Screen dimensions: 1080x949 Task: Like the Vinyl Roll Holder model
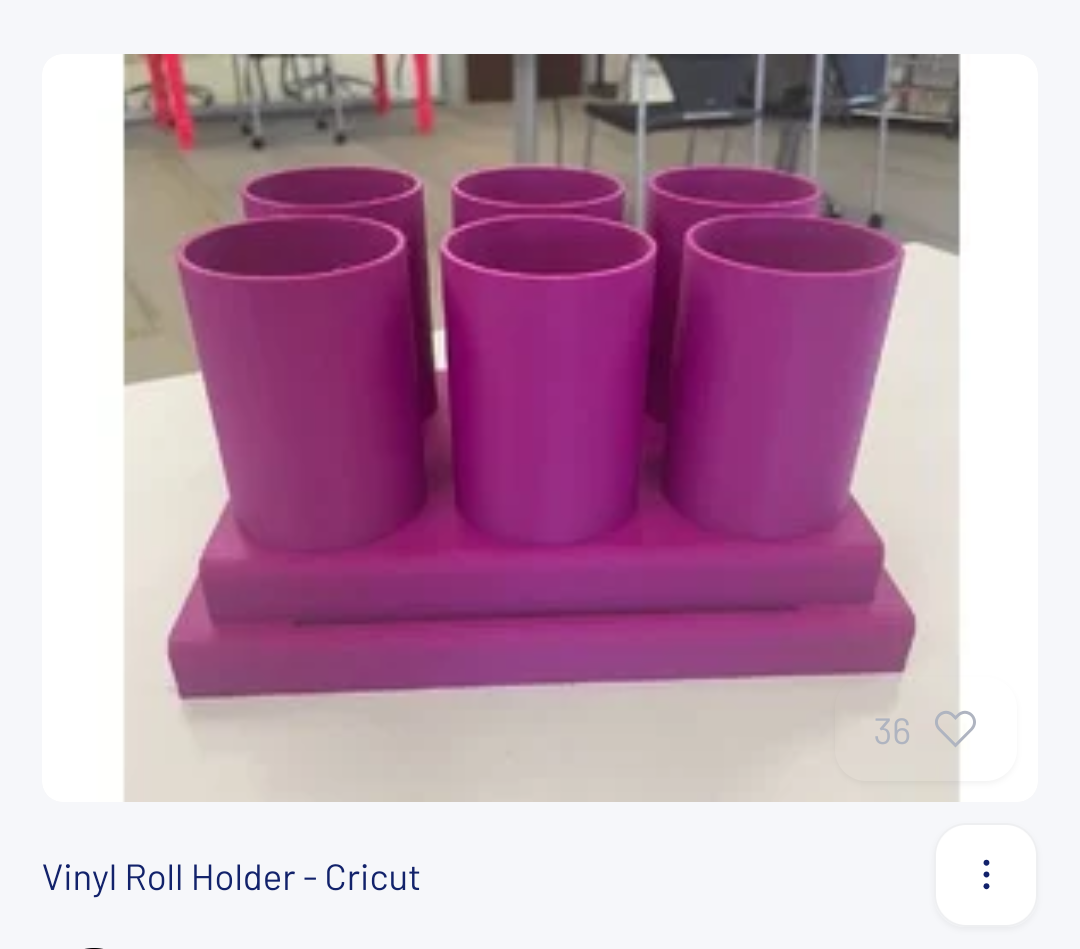click(x=954, y=729)
